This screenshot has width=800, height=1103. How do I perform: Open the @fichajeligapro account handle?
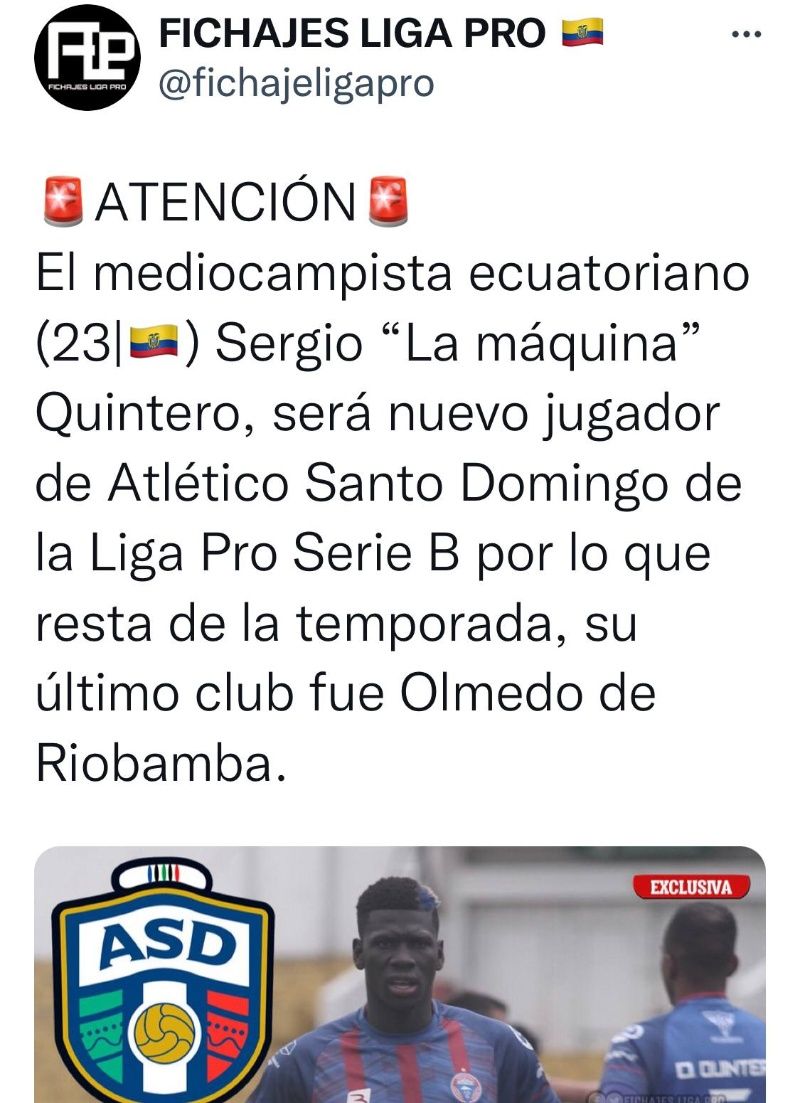tap(297, 84)
